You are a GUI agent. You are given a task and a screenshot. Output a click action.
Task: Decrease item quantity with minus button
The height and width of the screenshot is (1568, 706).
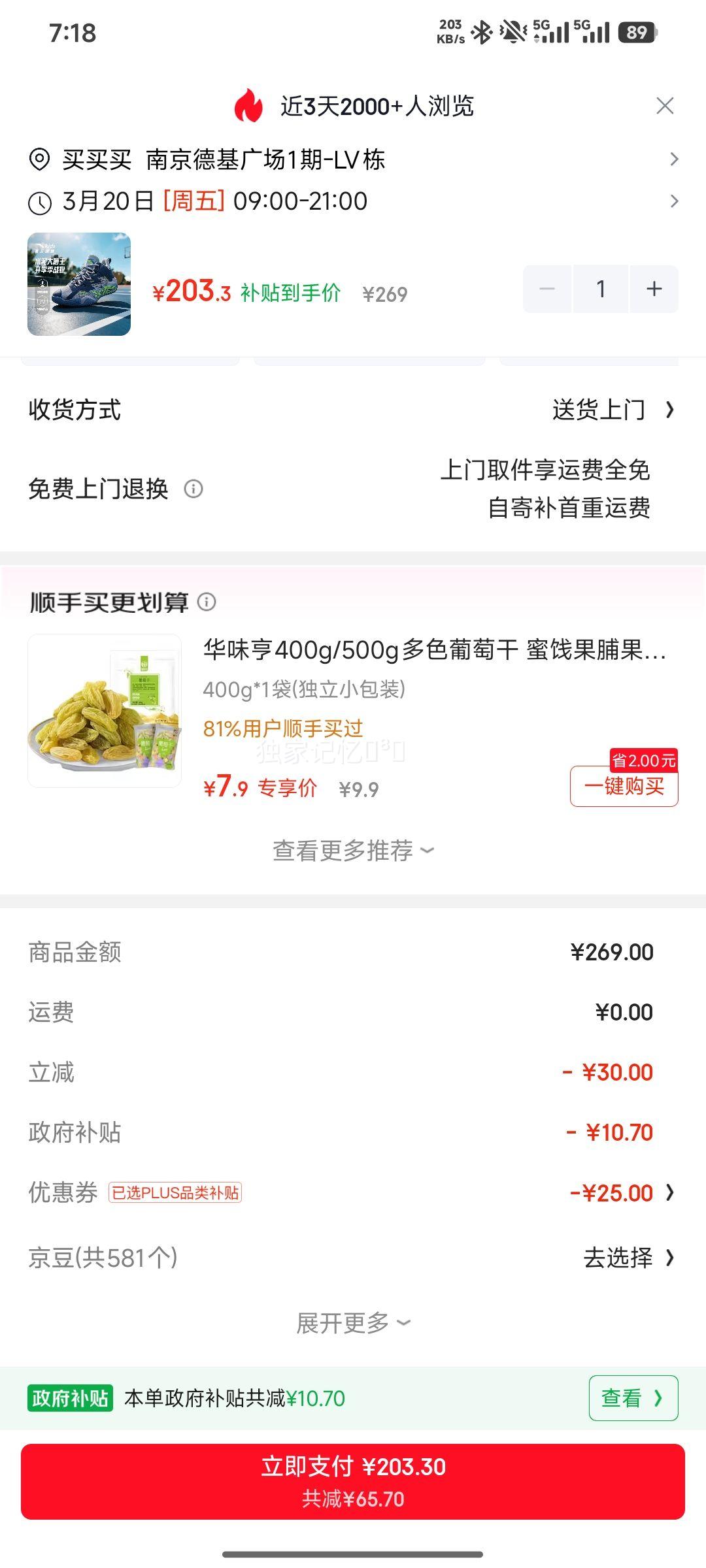click(x=548, y=289)
